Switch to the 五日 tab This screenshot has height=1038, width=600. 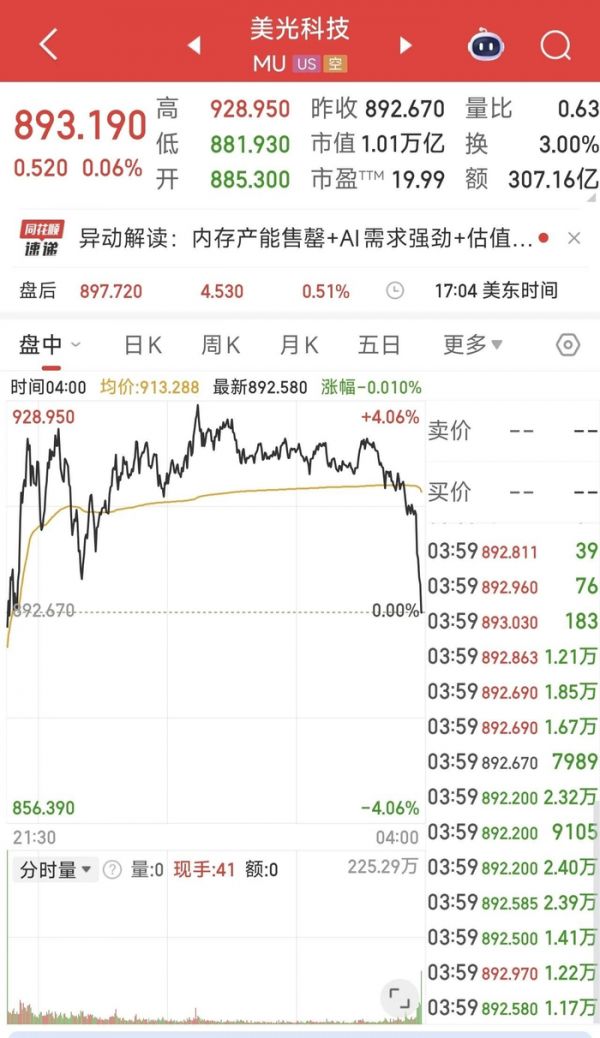379,345
